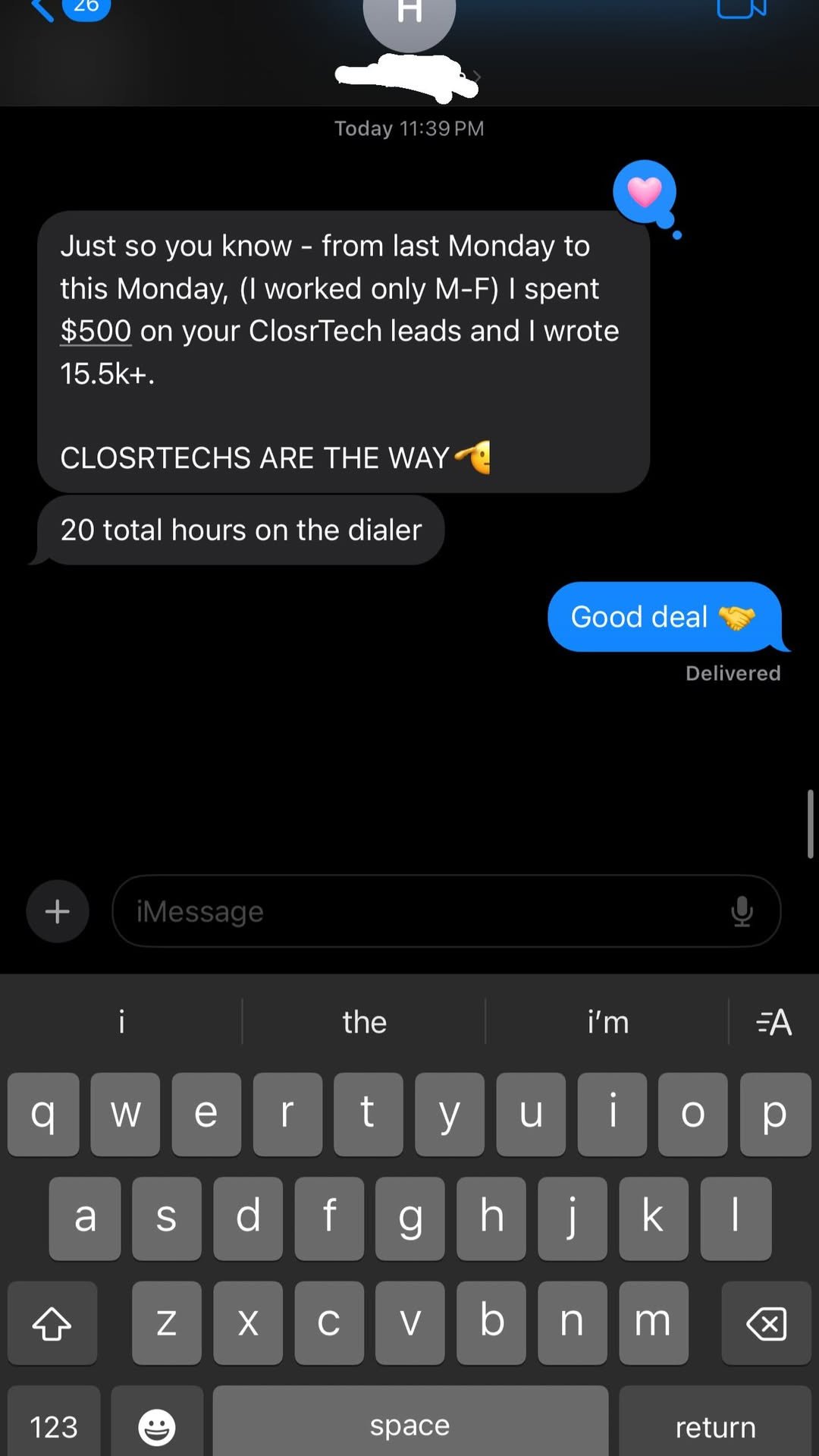Tap the underlined $500 link
This screenshot has width=819, height=1456.
95,331
